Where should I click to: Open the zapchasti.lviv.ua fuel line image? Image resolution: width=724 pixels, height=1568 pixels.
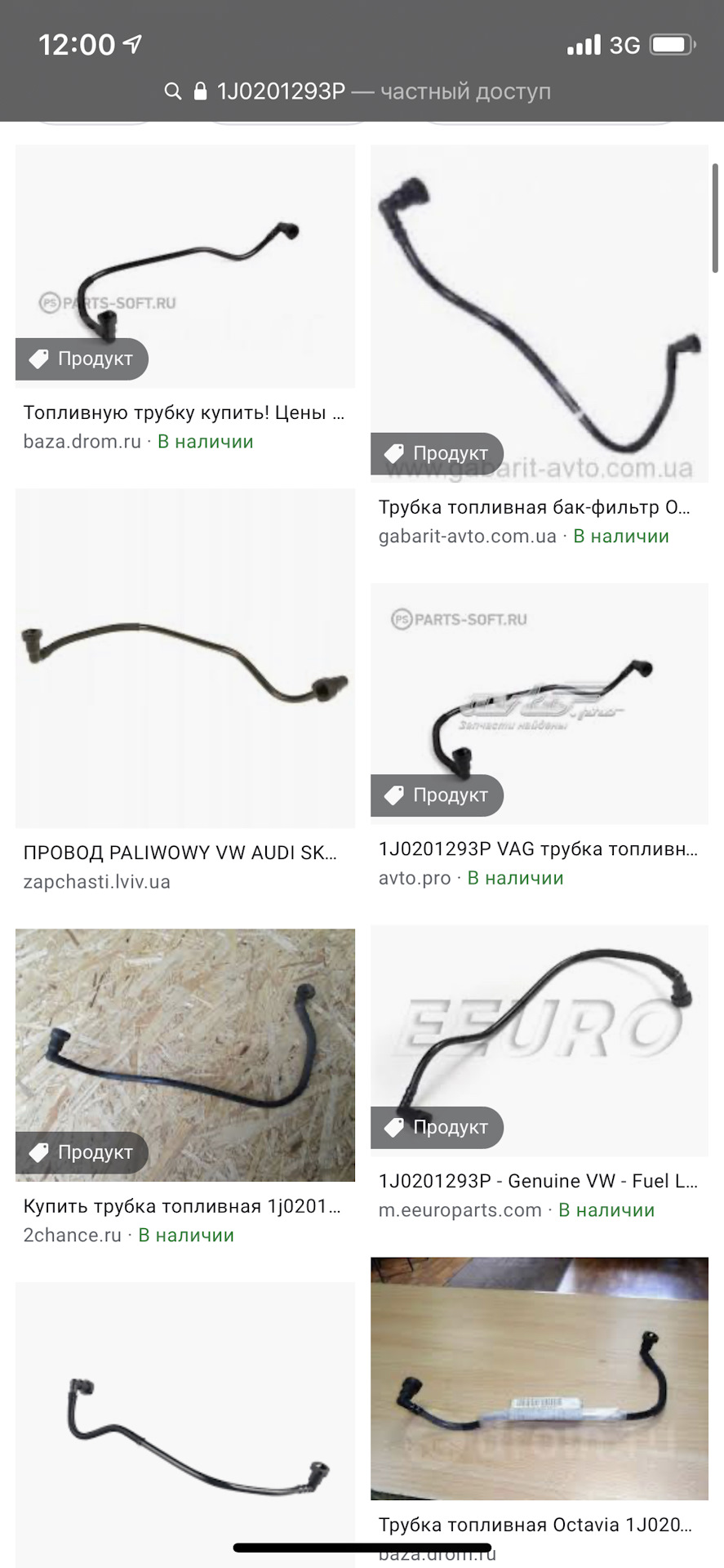[x=185, y=658]
